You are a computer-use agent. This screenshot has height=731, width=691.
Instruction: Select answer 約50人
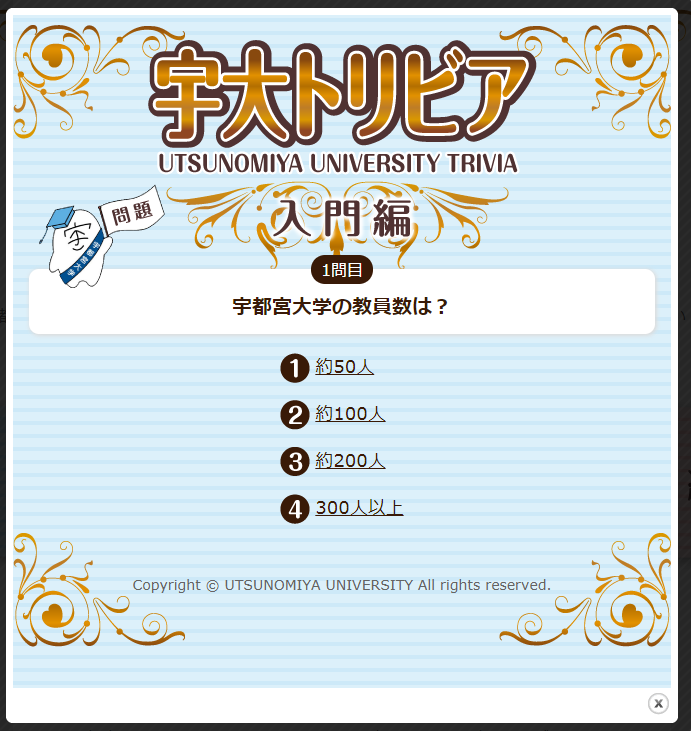344,367
